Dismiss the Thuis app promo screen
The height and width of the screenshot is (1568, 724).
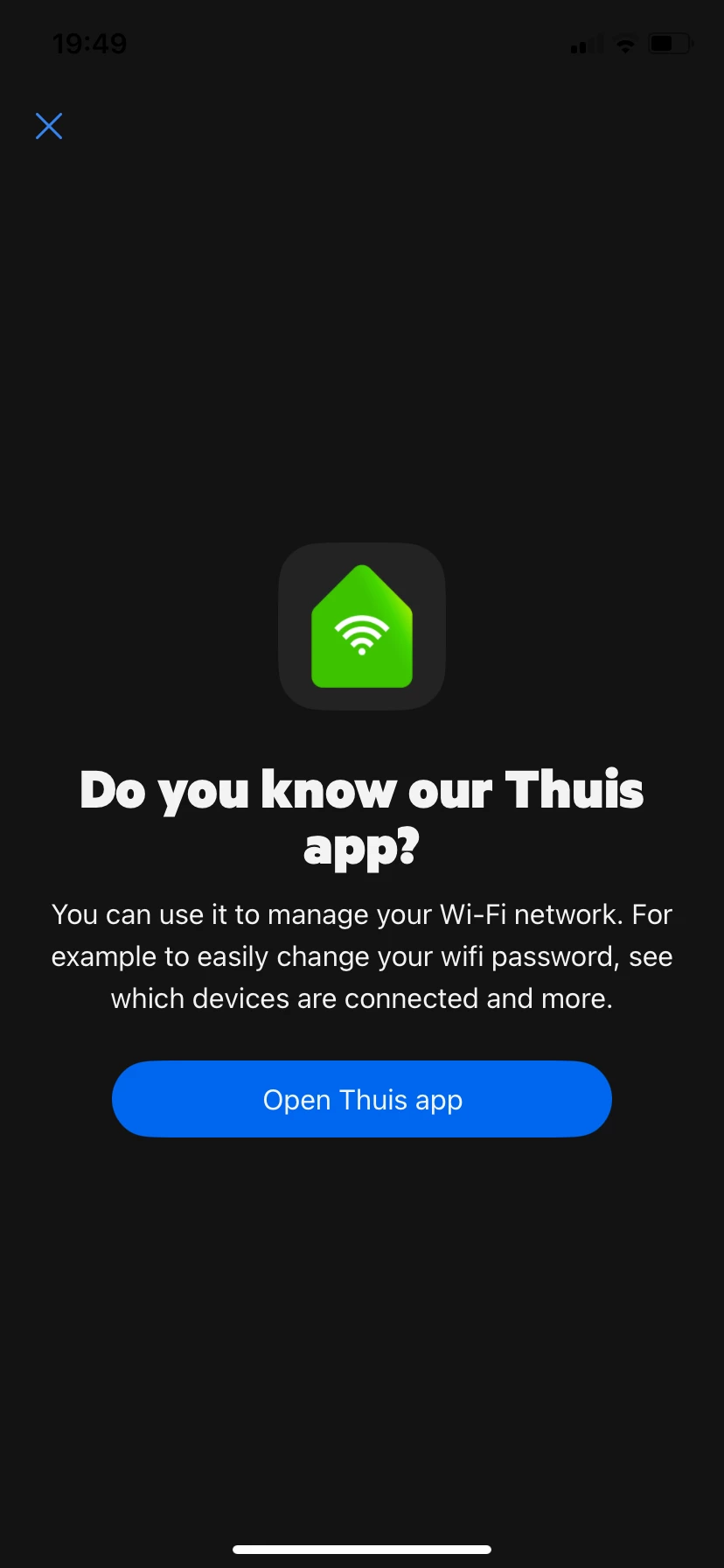[49, 126]
